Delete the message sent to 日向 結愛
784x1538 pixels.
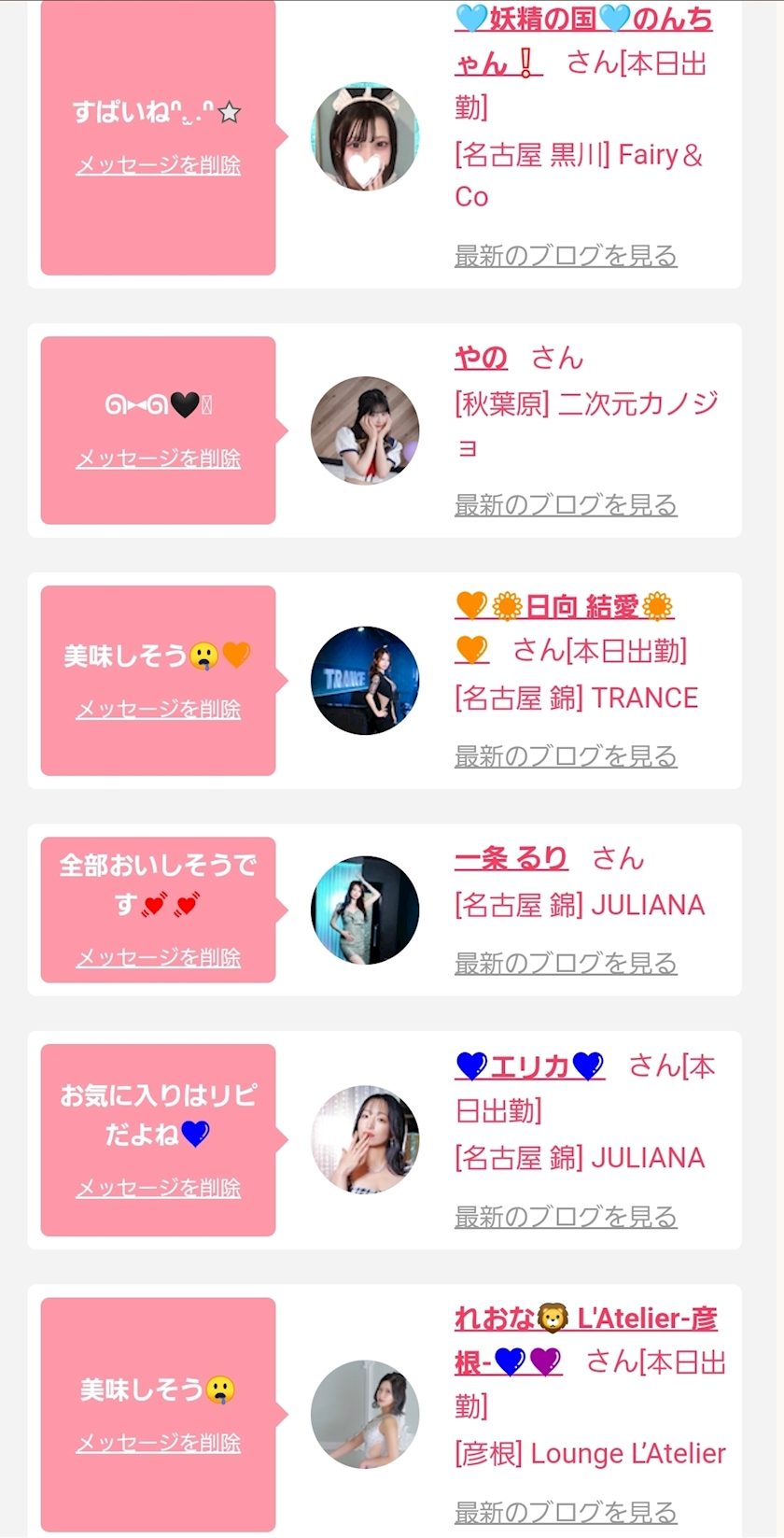158,709
